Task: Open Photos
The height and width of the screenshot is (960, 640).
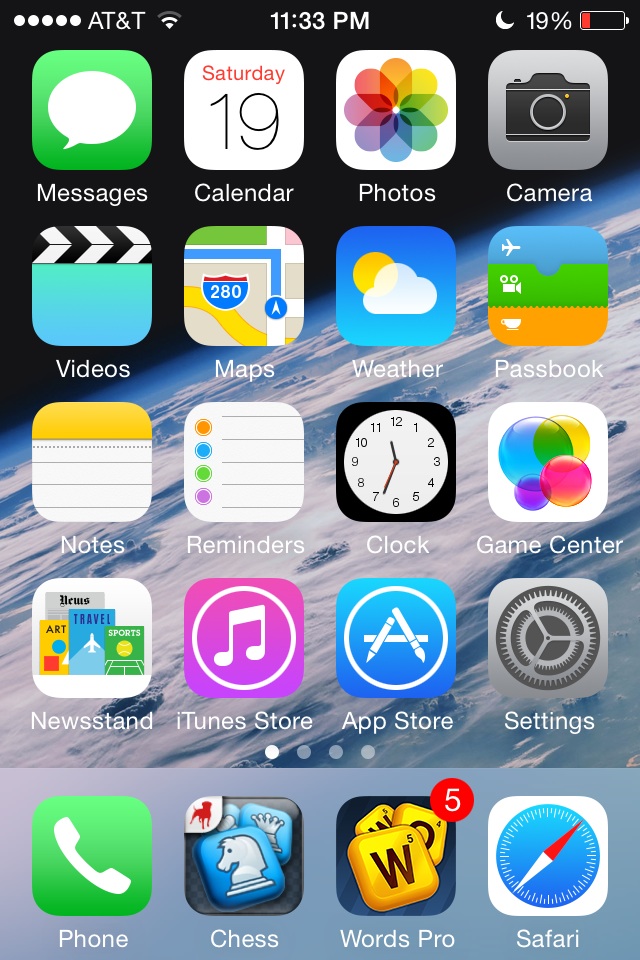Action: (396, 110)
